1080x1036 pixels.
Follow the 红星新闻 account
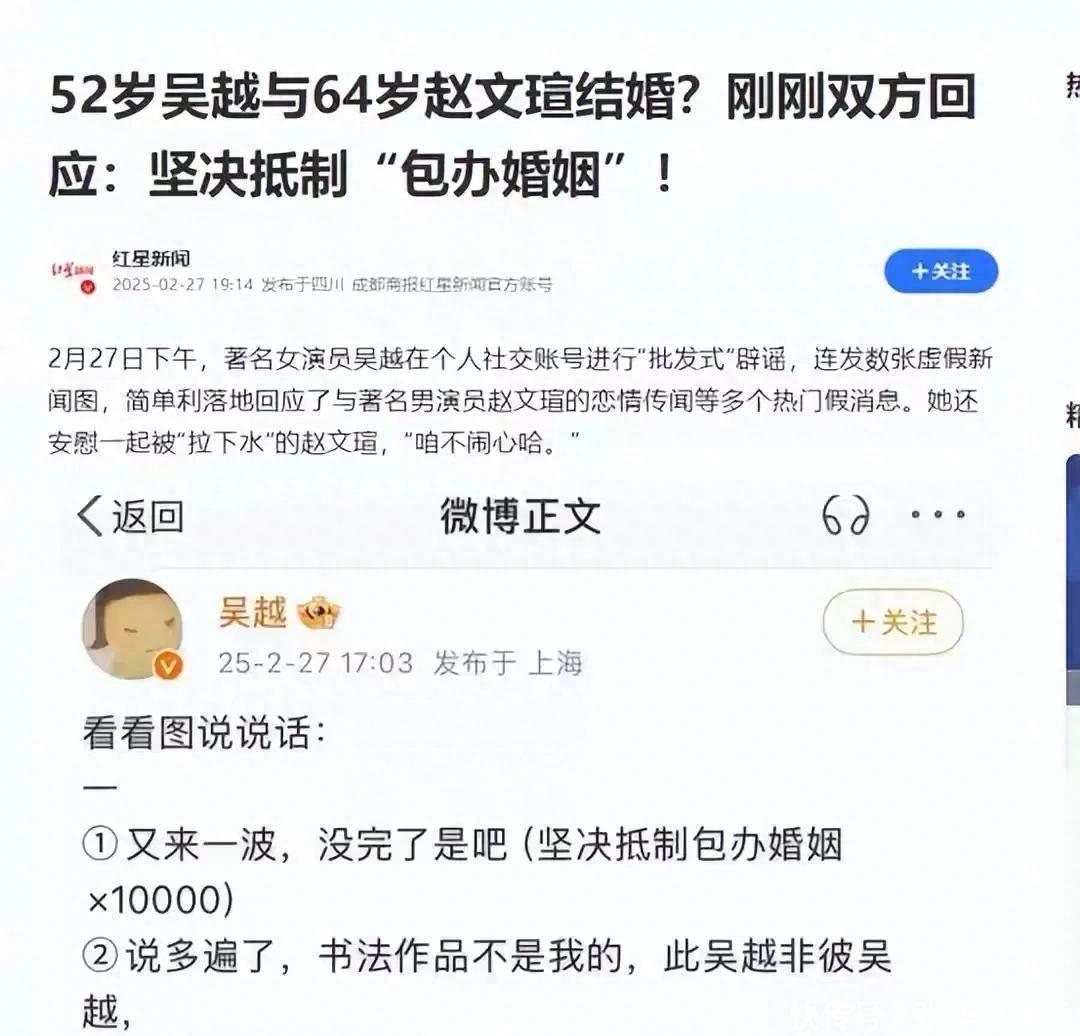[940, 271]
